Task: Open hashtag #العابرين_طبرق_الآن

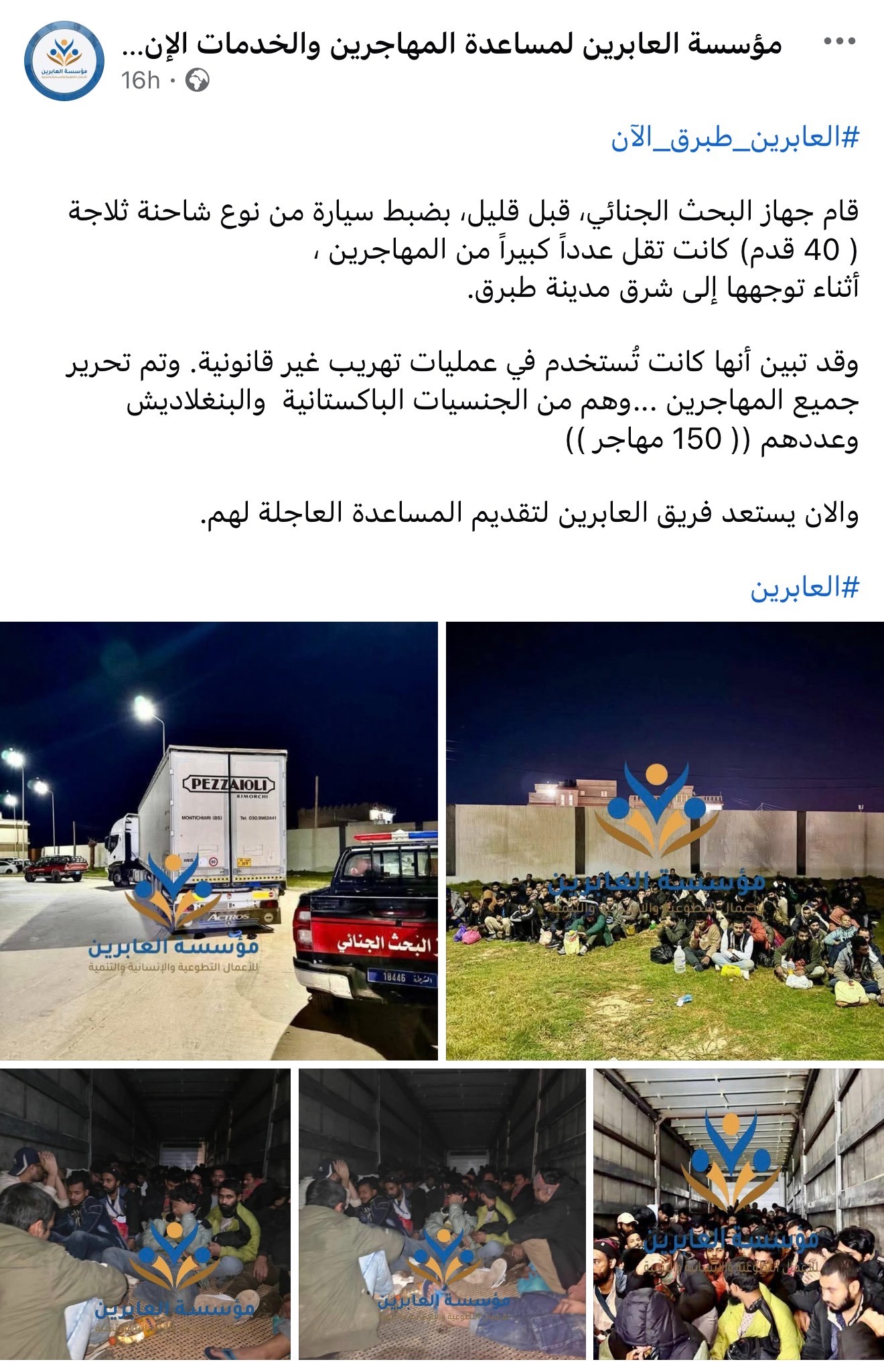Action: pyautogui.click(x=734, y=139)
